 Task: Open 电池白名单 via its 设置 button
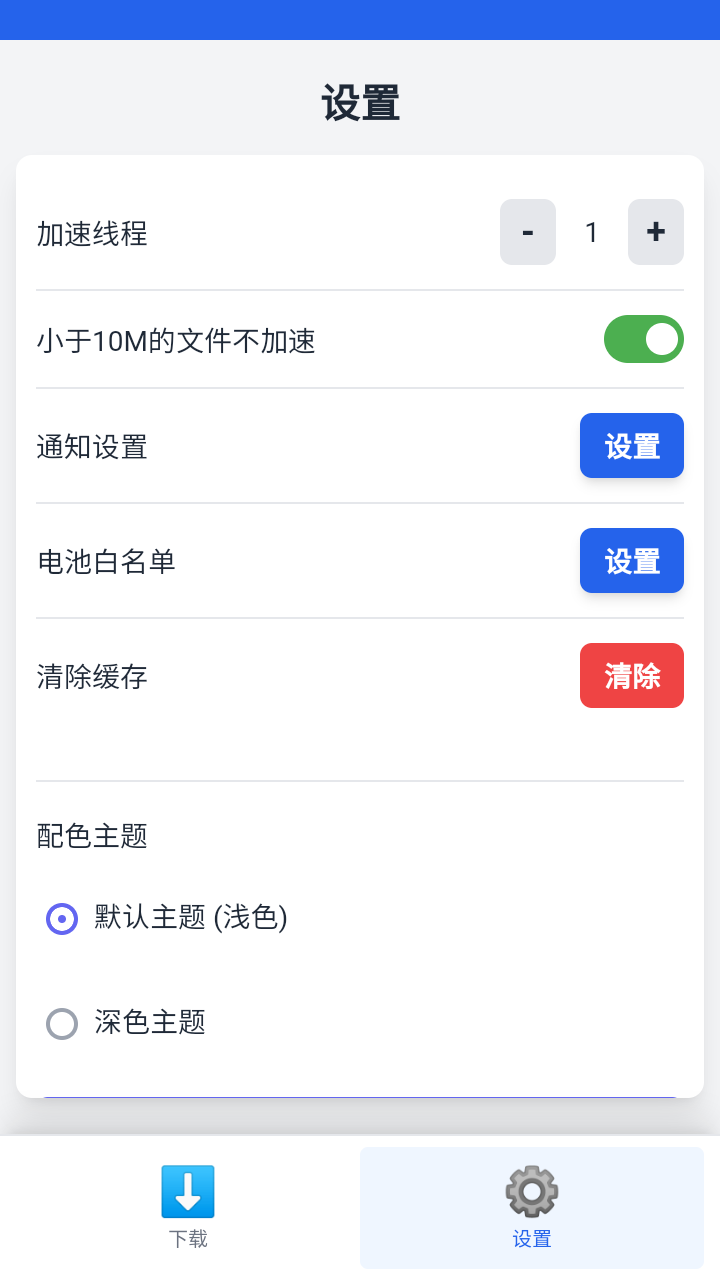(x=631, y=560)
